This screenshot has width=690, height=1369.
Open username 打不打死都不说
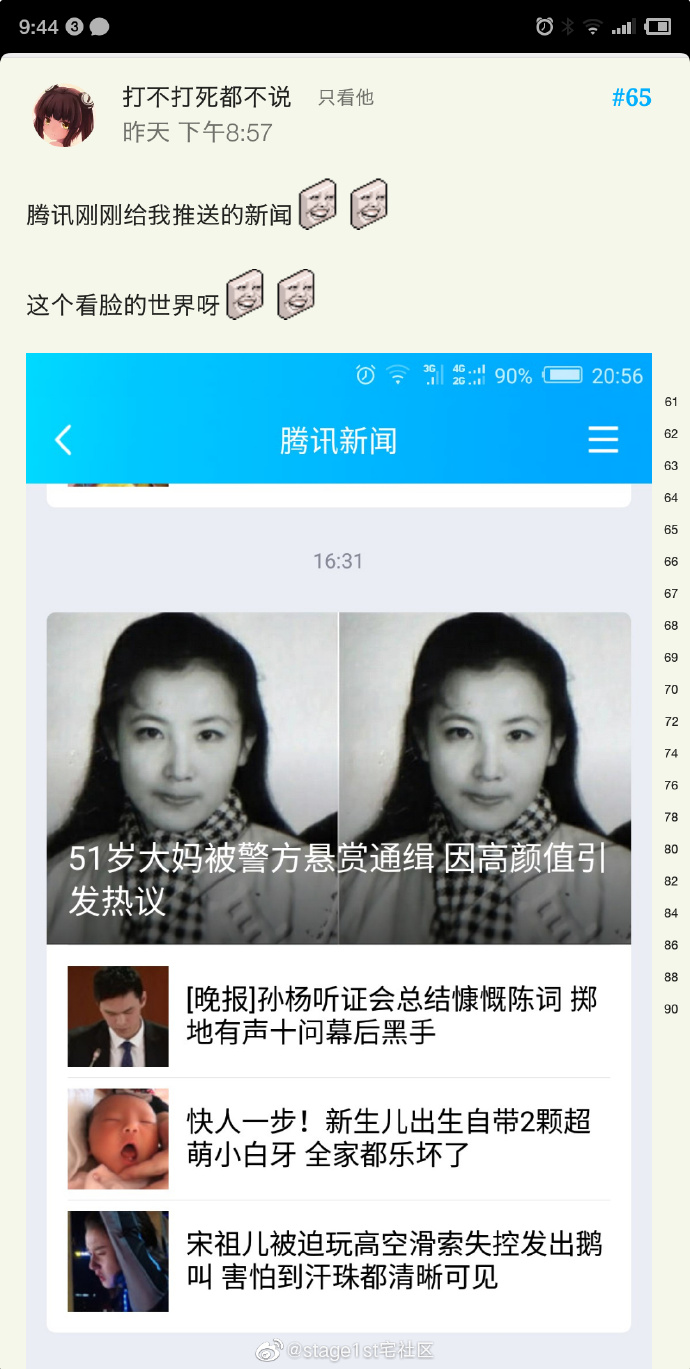coord(207,97)
